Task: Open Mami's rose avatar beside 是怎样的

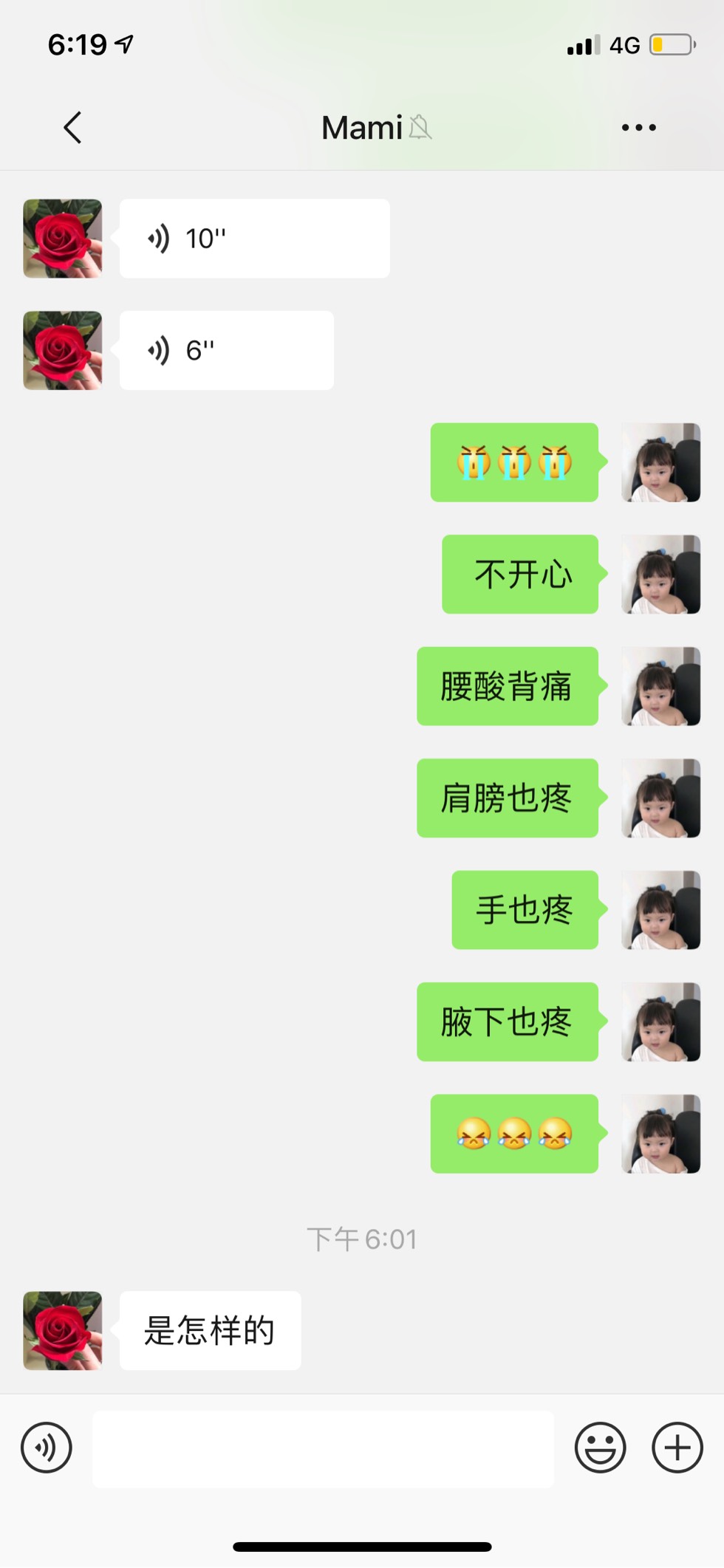Action: pyautogui.click(x=63, y=1330)
